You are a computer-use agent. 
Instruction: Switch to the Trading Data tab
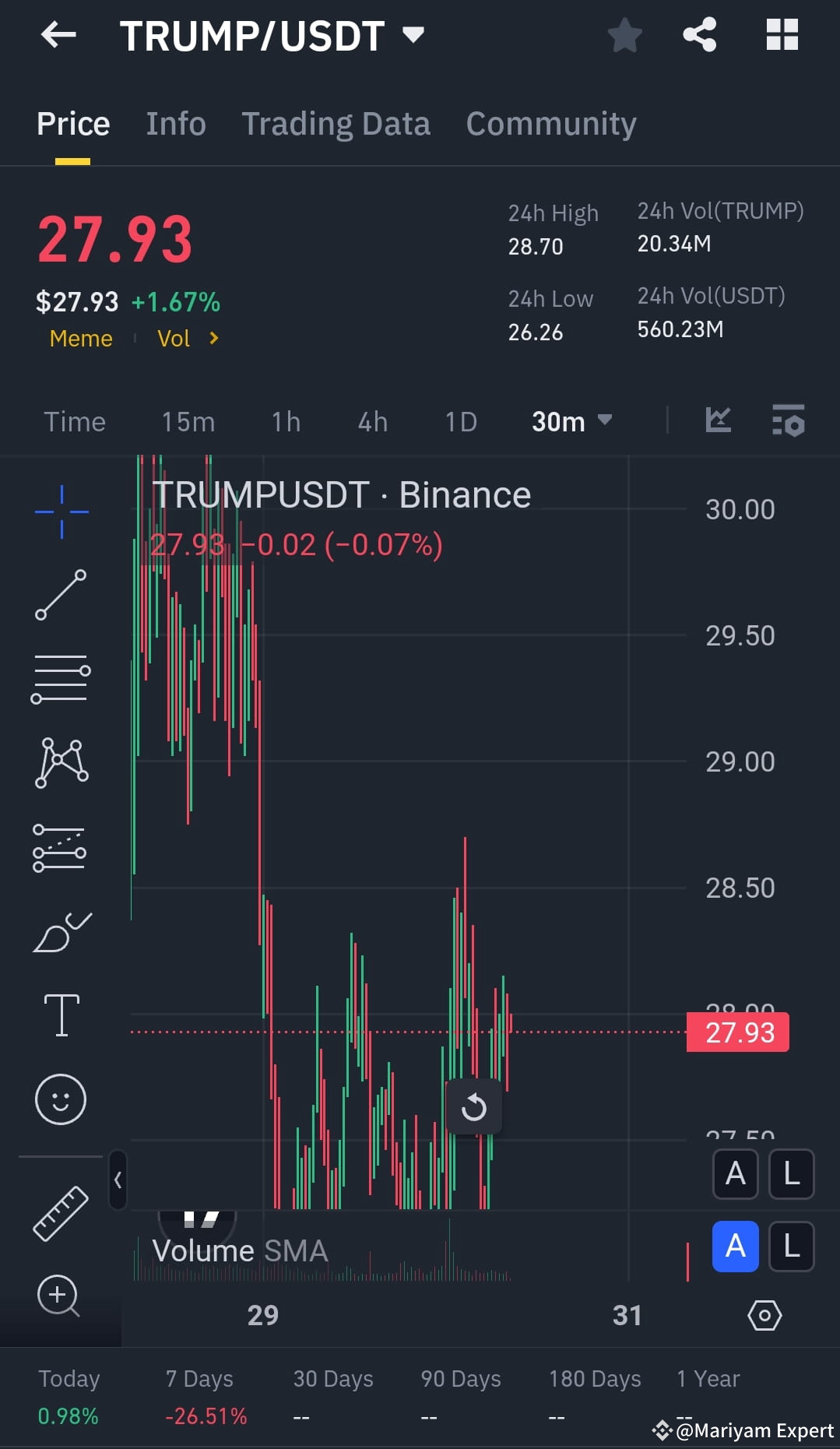[336, 123]
